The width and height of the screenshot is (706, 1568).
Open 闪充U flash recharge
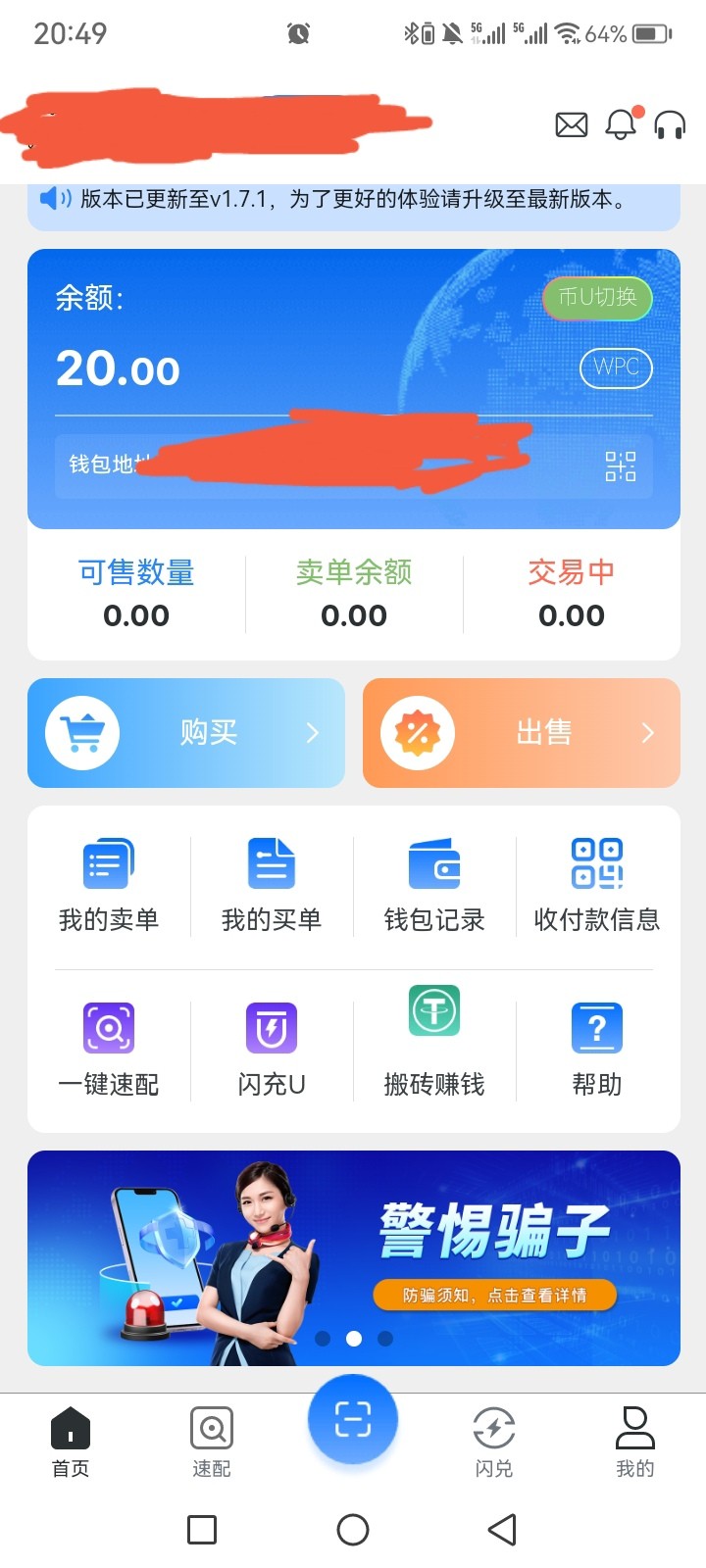click(x=272, y=1049)
